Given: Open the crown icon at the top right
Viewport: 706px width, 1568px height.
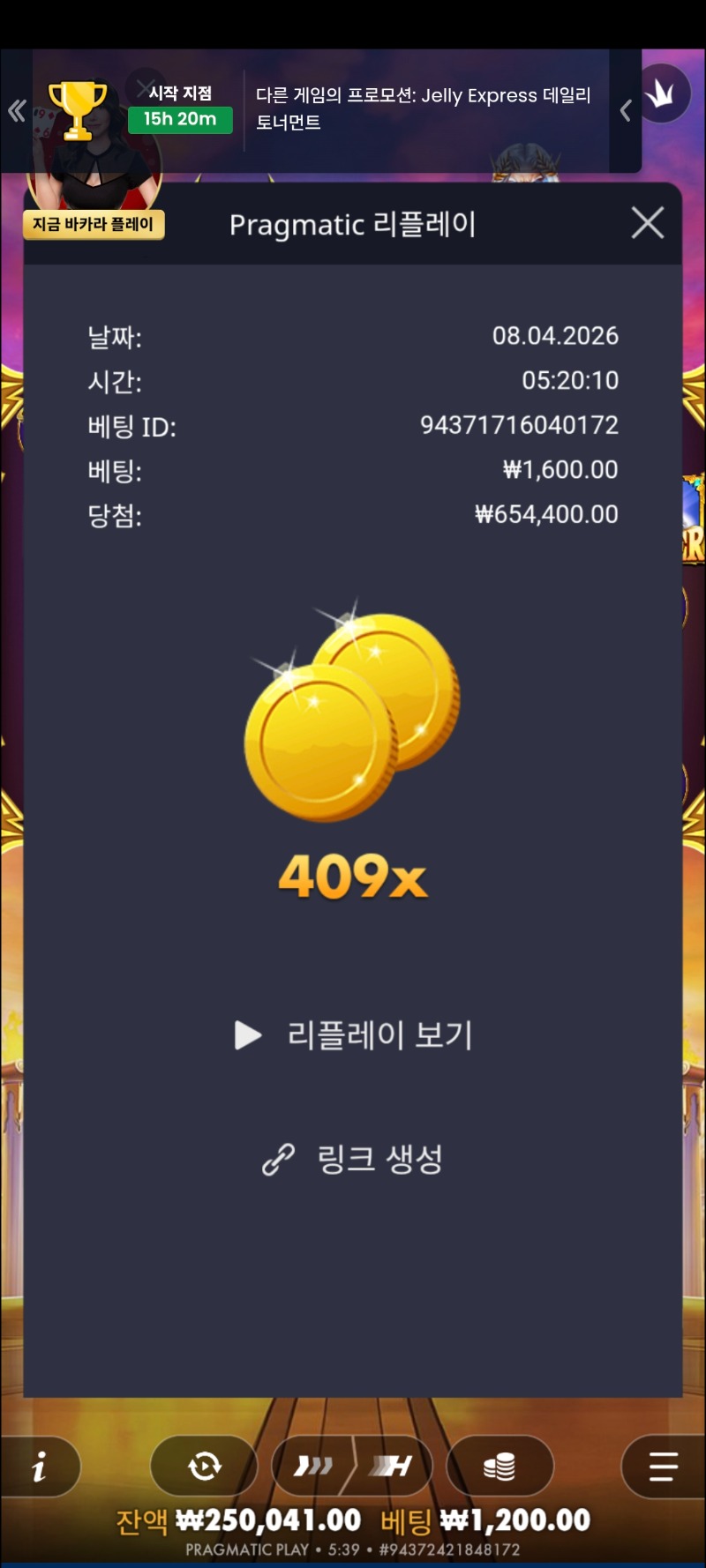Looking at the screenshot, I should [662, 93].
